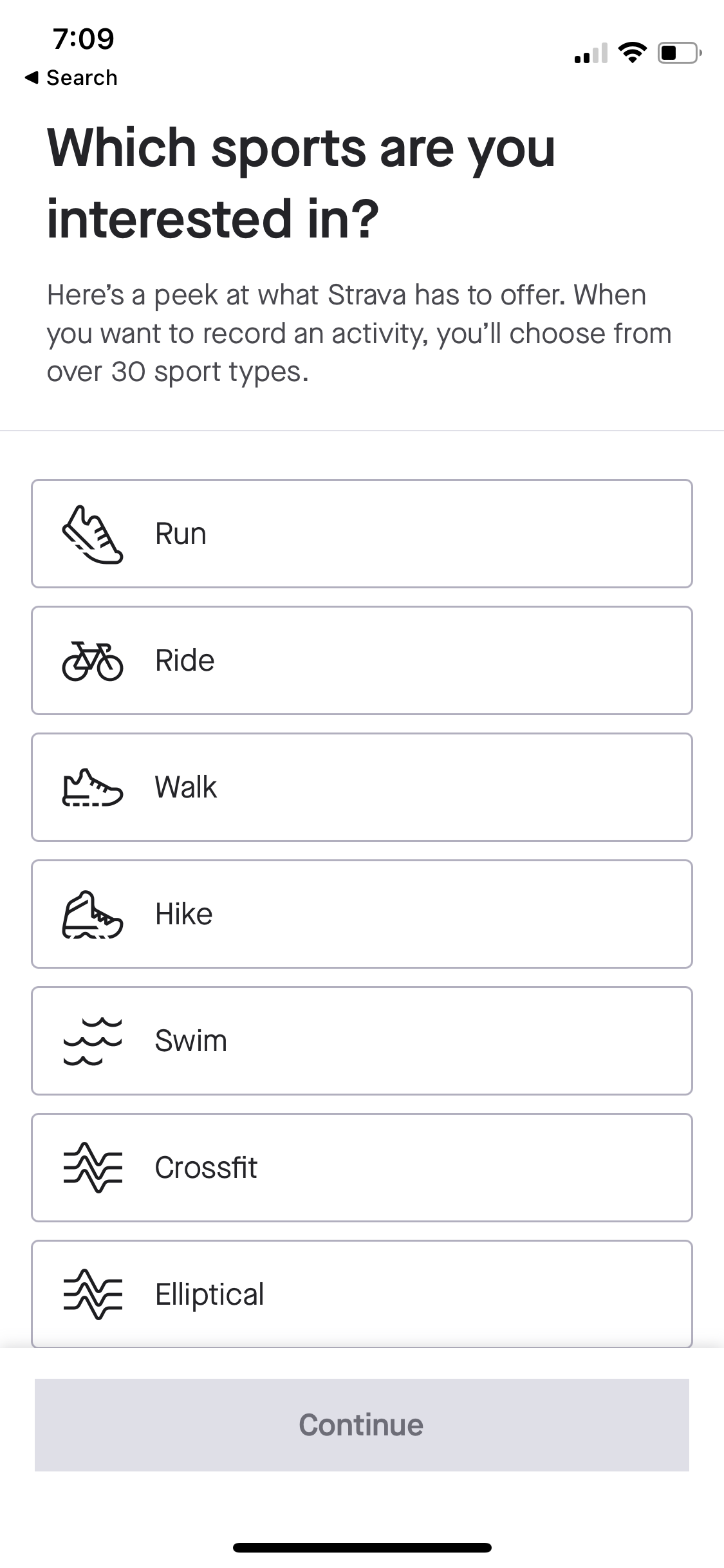Screen dimensions: 724x1568
Task: Tap the battery indicator in the status bar
Action: coord(678,54)
